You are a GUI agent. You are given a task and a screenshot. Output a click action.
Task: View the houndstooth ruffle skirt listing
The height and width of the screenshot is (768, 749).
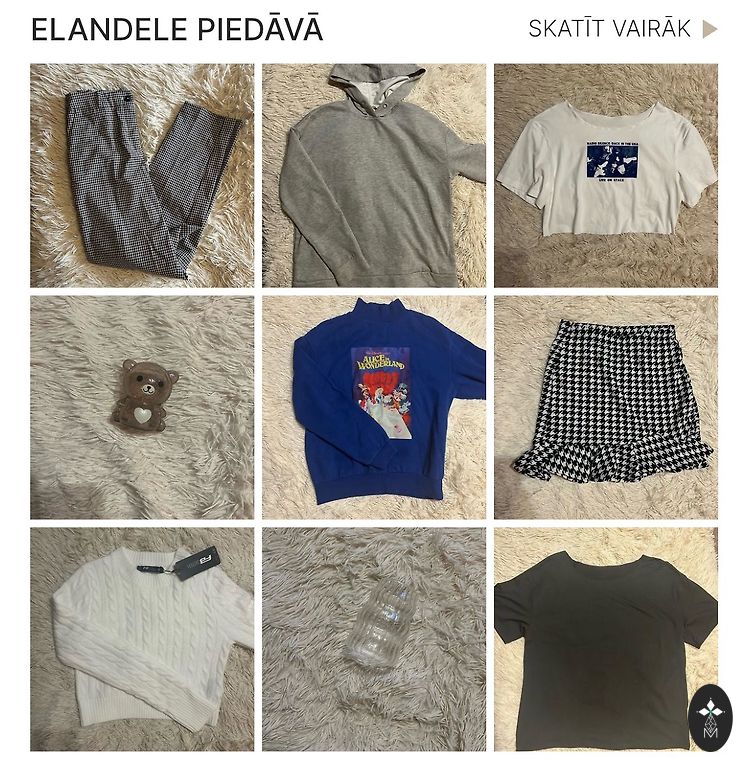pos(606,407)
